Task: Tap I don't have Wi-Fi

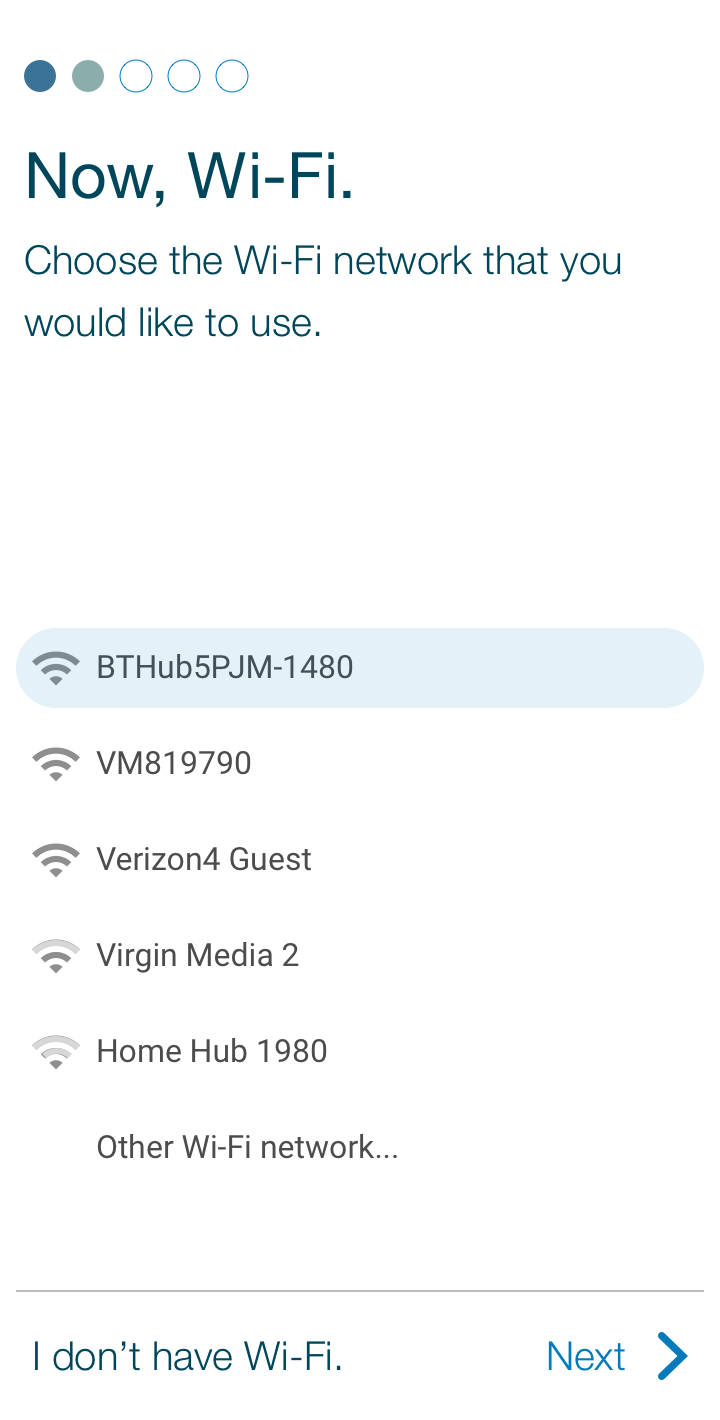Action: click(x=187, y=1357)
